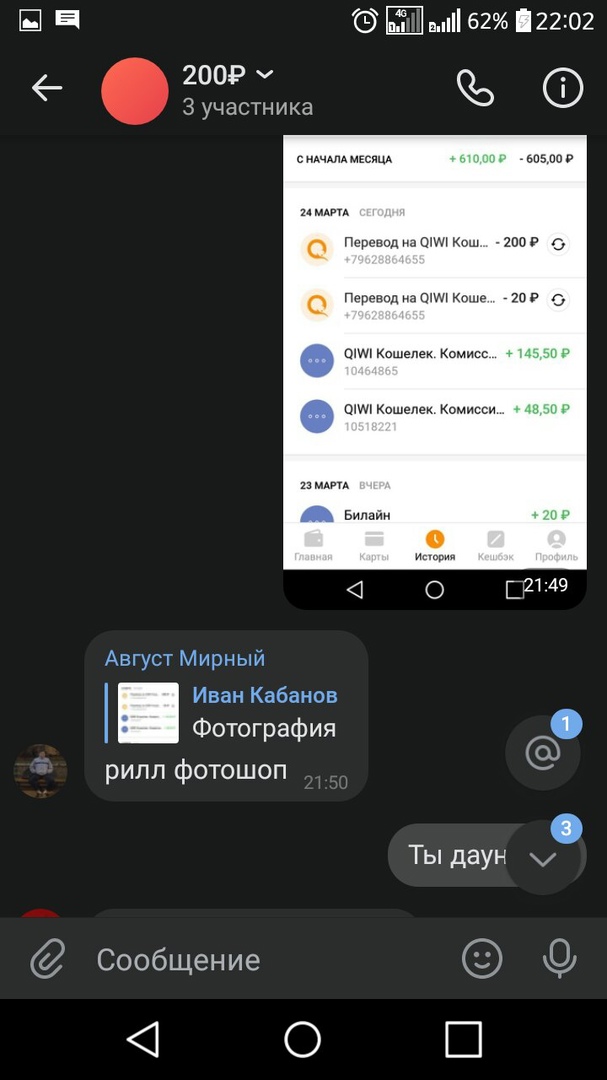Viewport: 607px width, 1080px height.
Task: Open the emoji and sticker picker
Action: [482, 960]
